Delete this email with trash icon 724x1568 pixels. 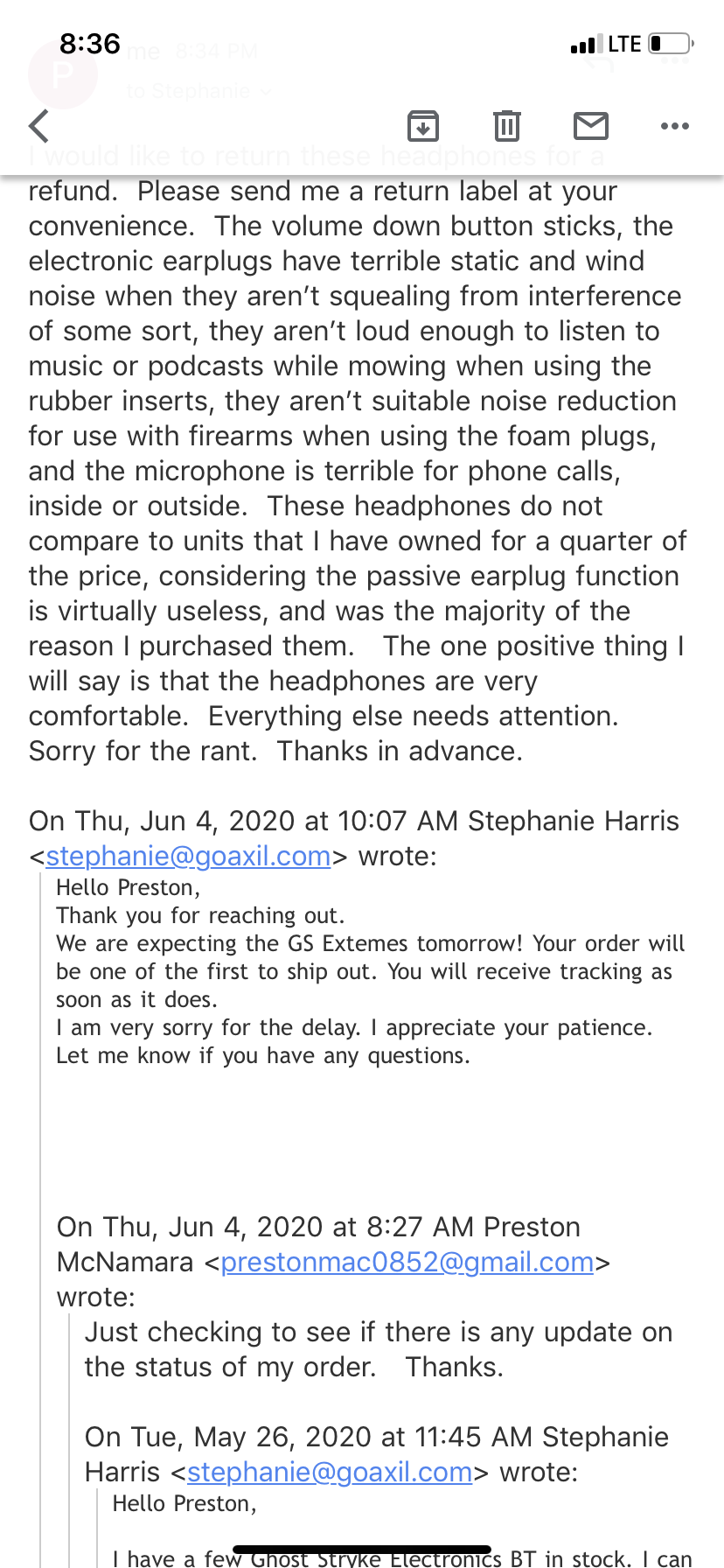pyautogui.click(x=507, y=126)
